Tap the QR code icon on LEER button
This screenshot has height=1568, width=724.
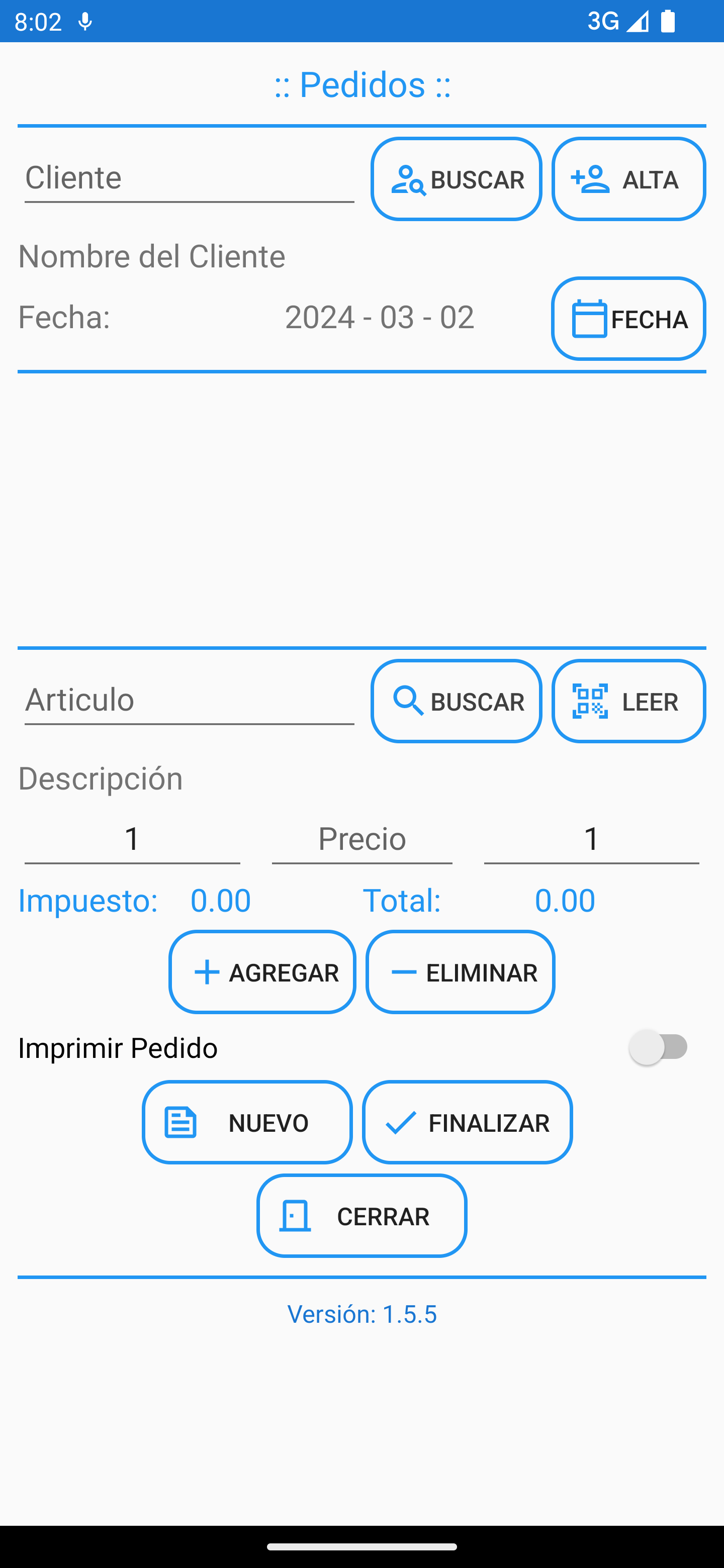tap(592, 701)
